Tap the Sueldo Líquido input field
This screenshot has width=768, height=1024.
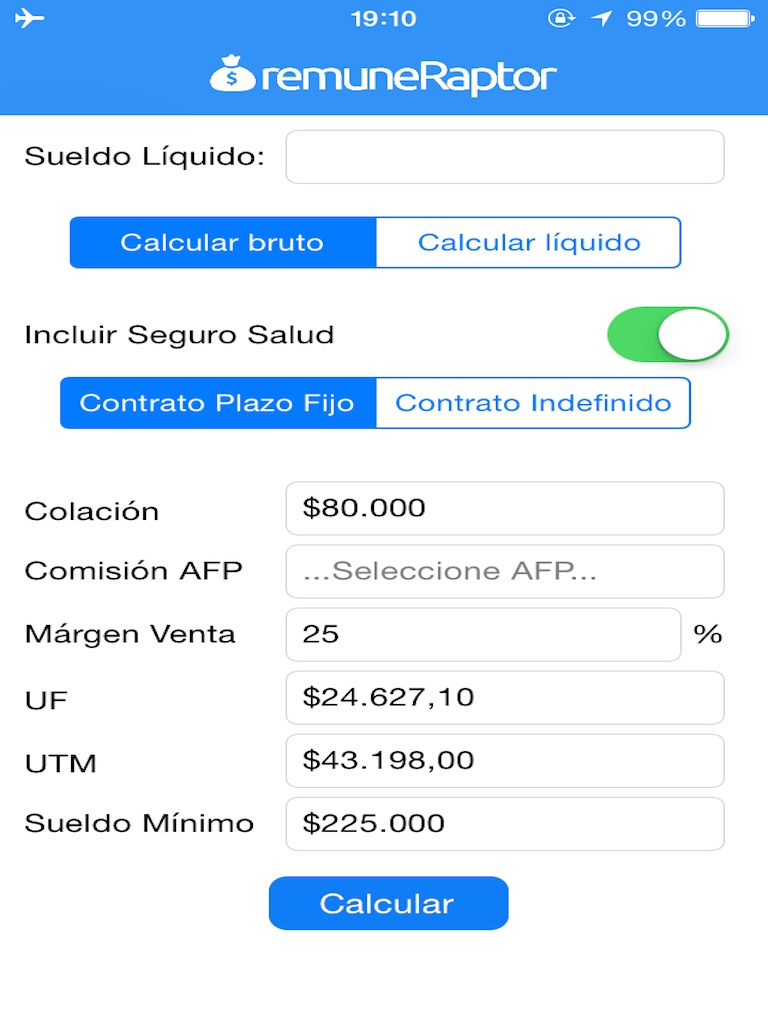point(504,157)
